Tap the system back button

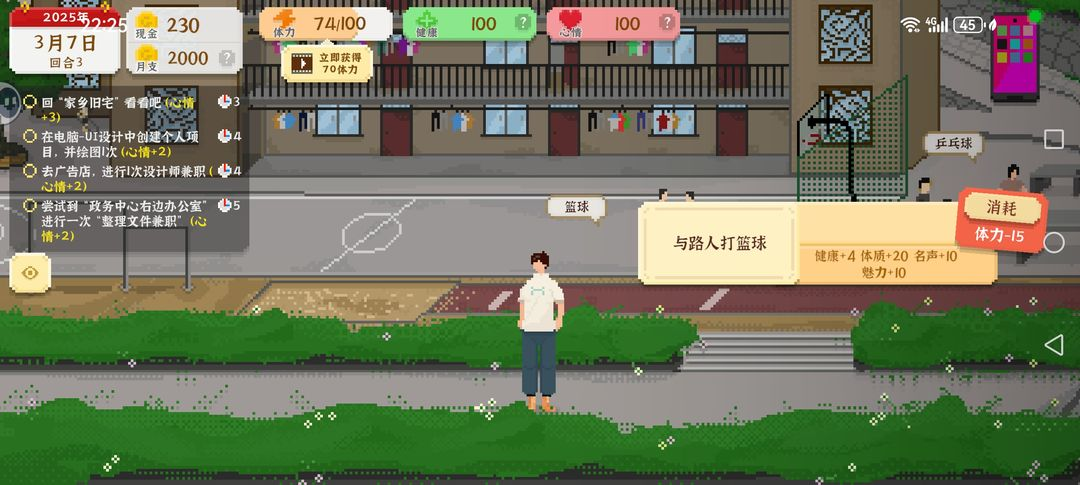coord(1053,345)
